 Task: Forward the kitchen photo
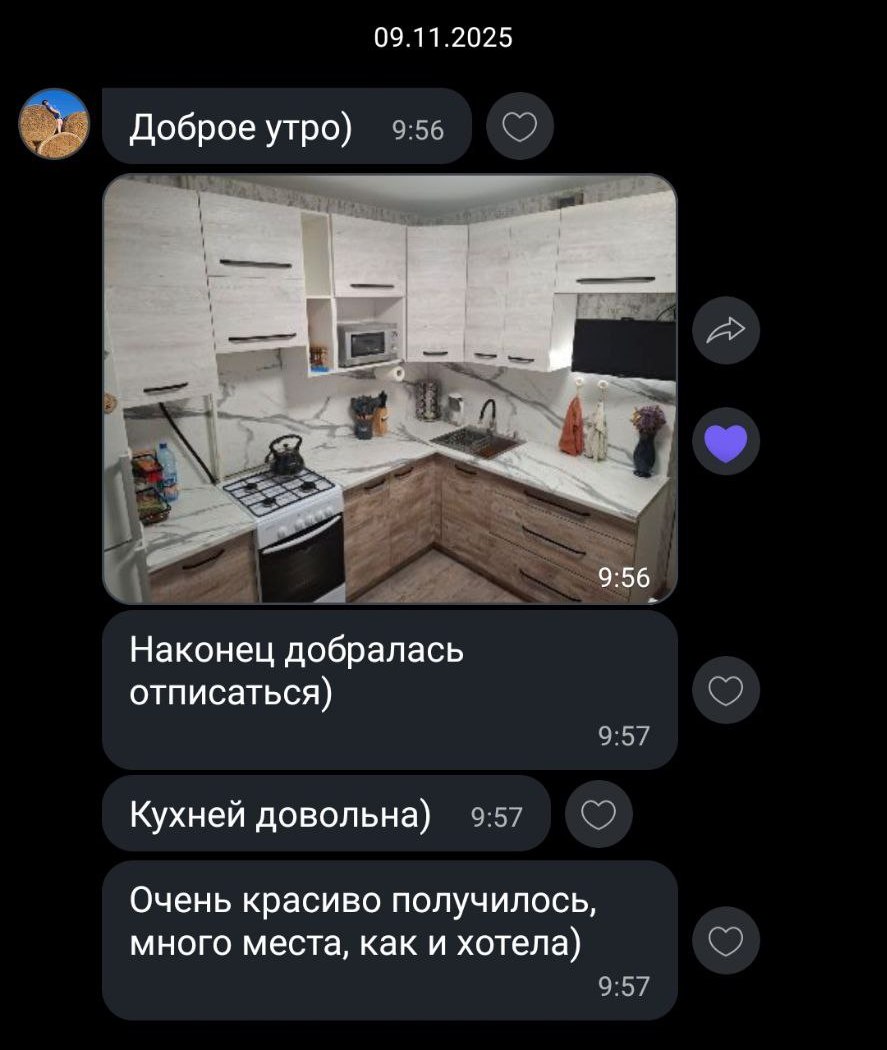pos(726,330)
